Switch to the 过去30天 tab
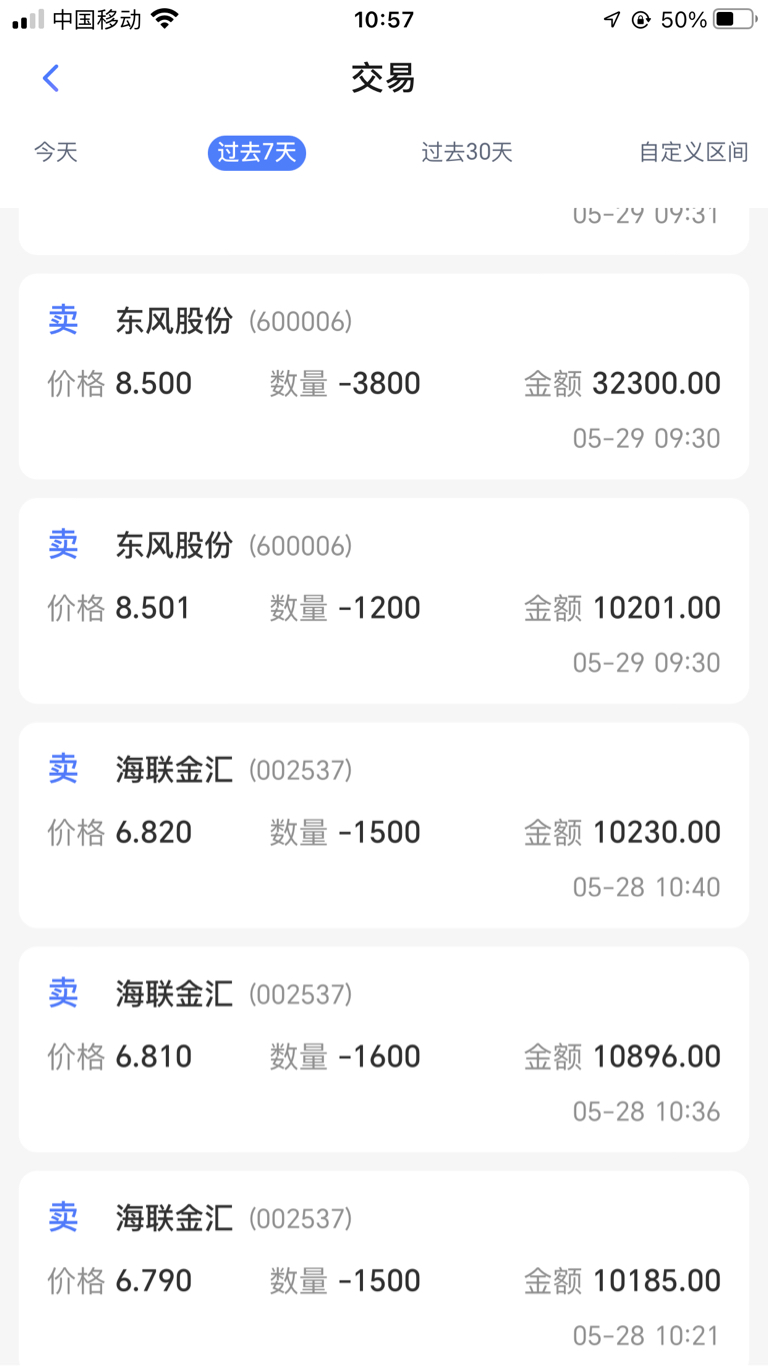768x1366 pixels. pyautogui.click(x=467, y=152)
